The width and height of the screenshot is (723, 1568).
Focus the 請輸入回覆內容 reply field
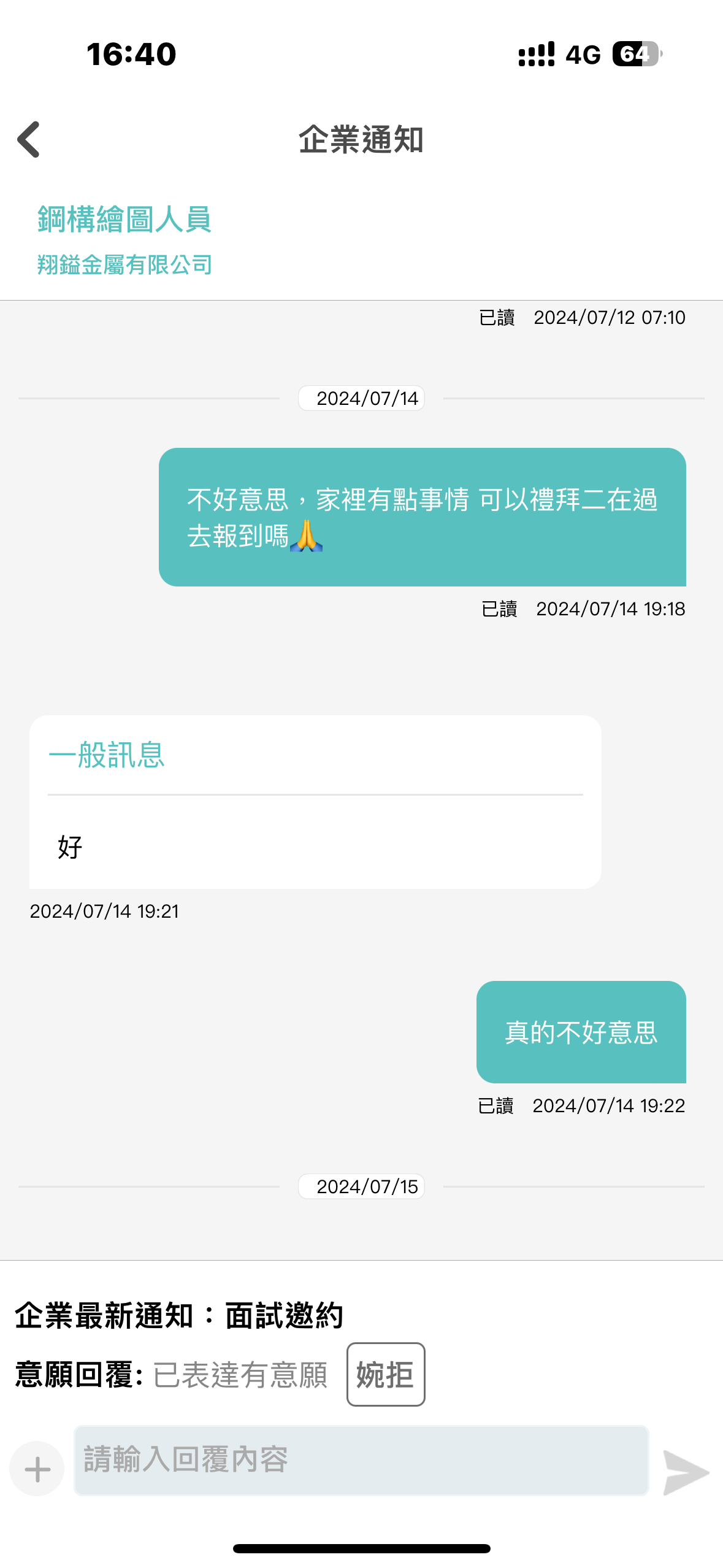coord(361,1460)
